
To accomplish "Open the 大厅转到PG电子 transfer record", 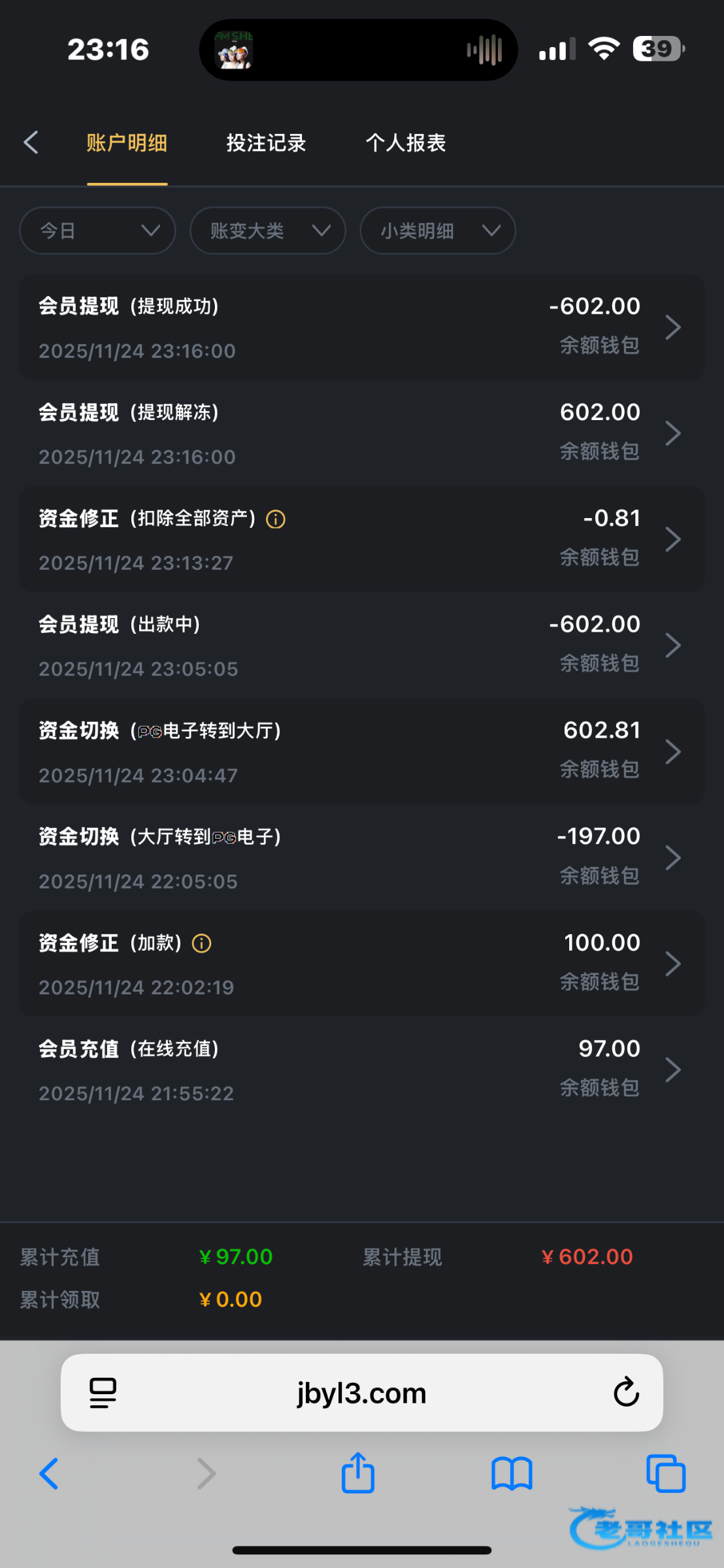I will coord(361,858).
